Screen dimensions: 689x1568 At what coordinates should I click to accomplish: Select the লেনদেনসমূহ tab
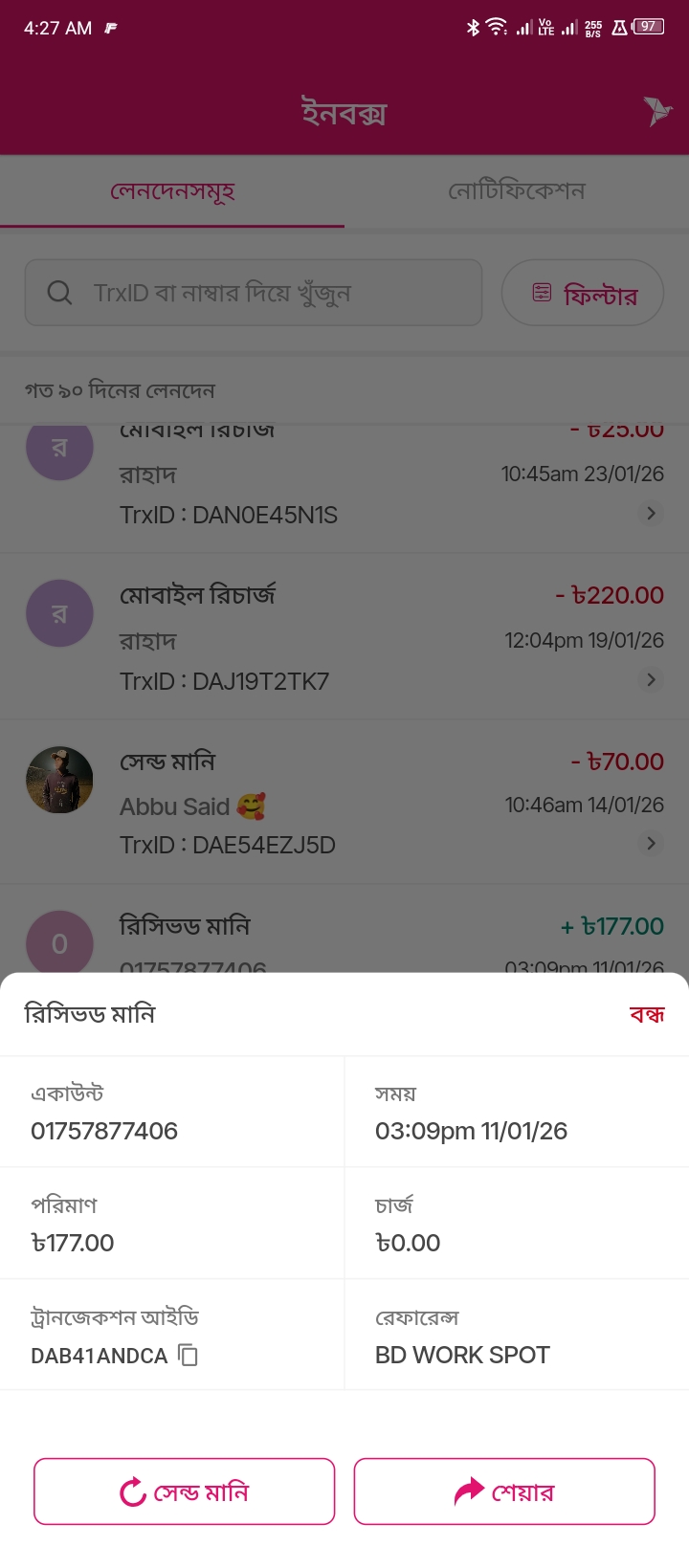[x=172, y=190]
